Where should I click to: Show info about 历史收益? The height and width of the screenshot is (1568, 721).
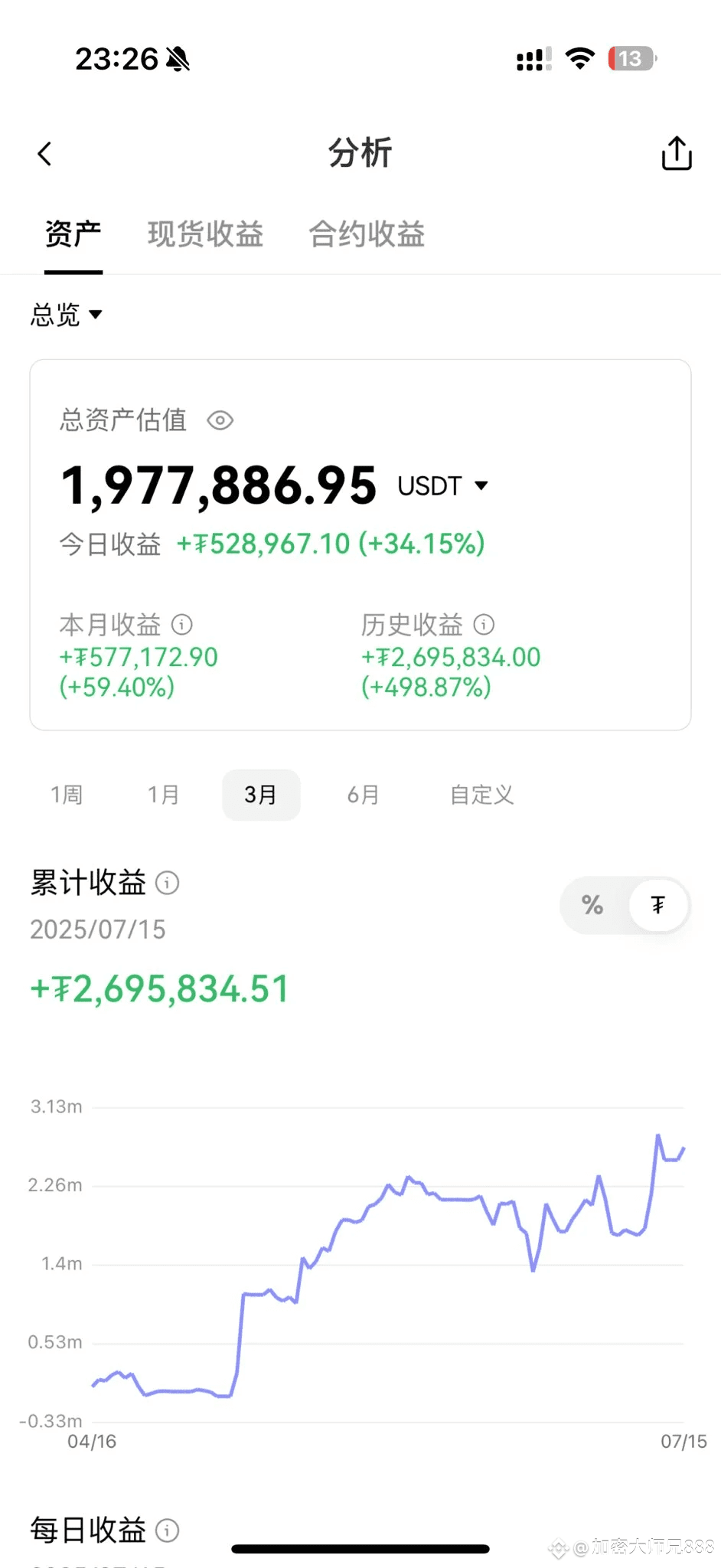coord(484,625)
